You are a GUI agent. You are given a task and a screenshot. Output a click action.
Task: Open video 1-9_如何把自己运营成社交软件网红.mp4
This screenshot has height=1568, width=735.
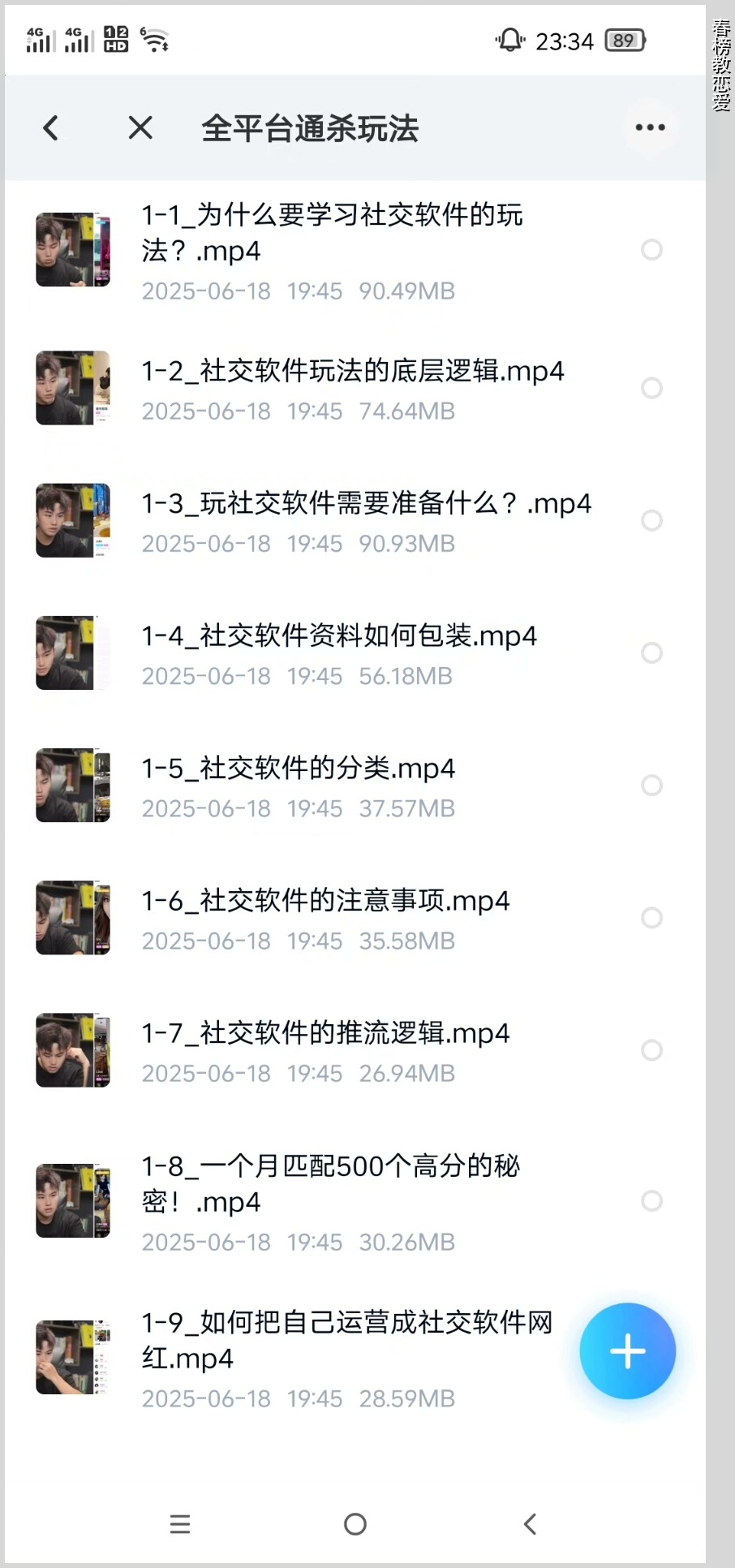[346, 1340]
